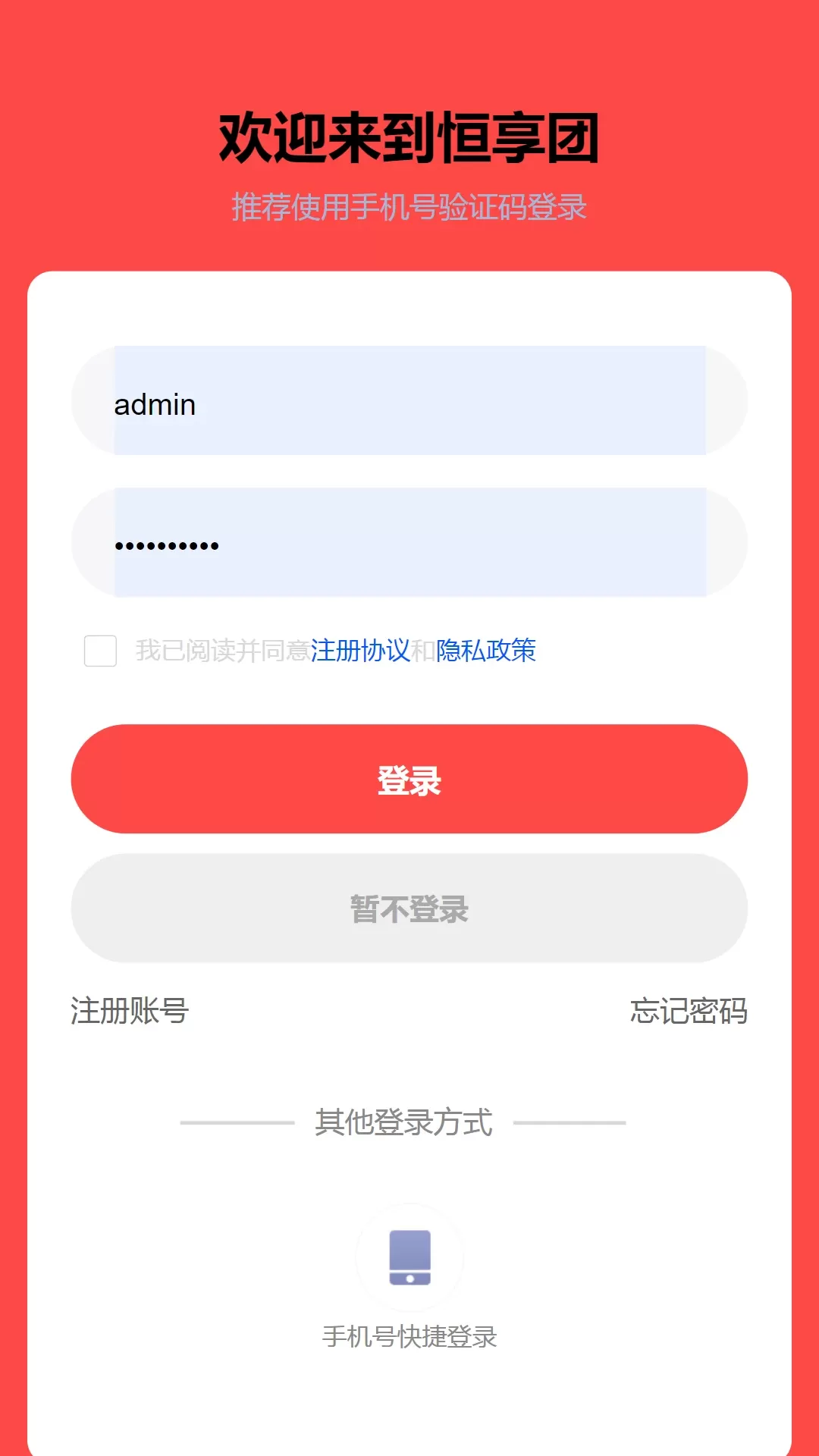
Task: Tap the red 登录 button
Action: (x=409, y=779)
